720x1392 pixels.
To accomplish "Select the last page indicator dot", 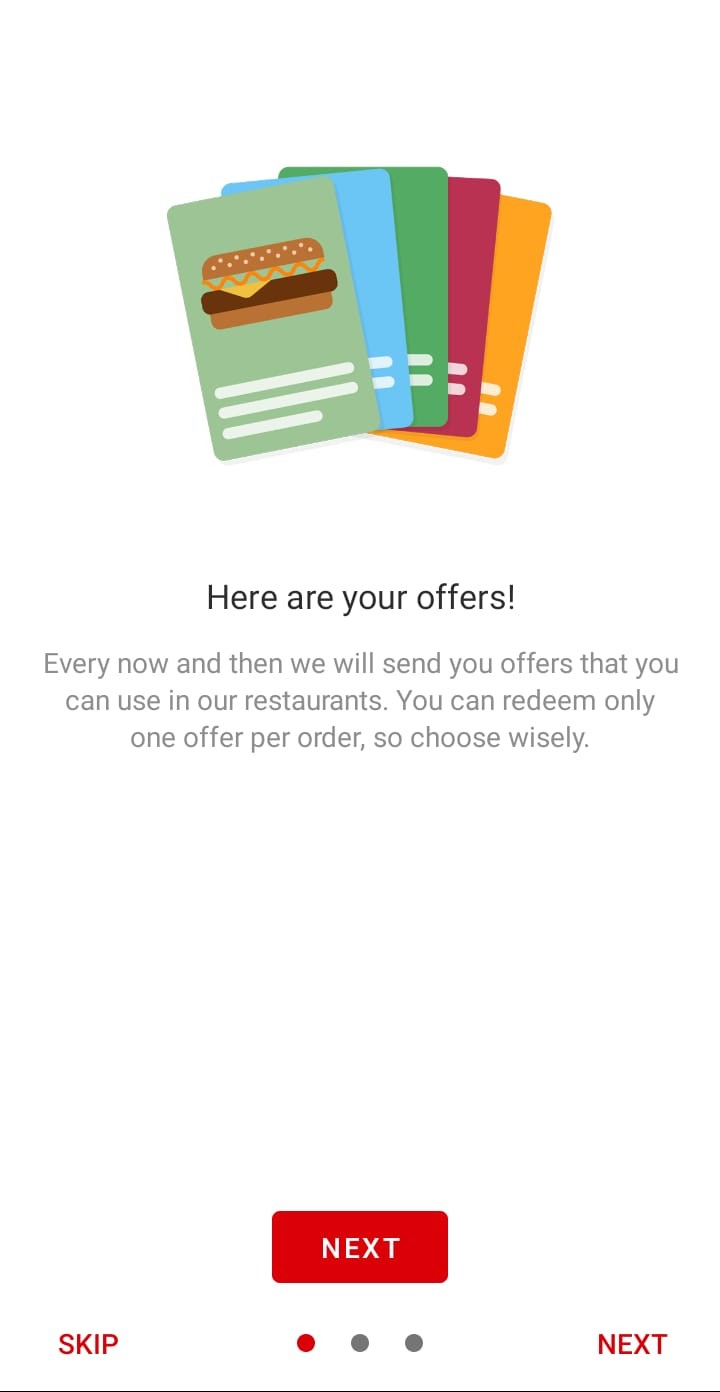I will click(414, 1343).
